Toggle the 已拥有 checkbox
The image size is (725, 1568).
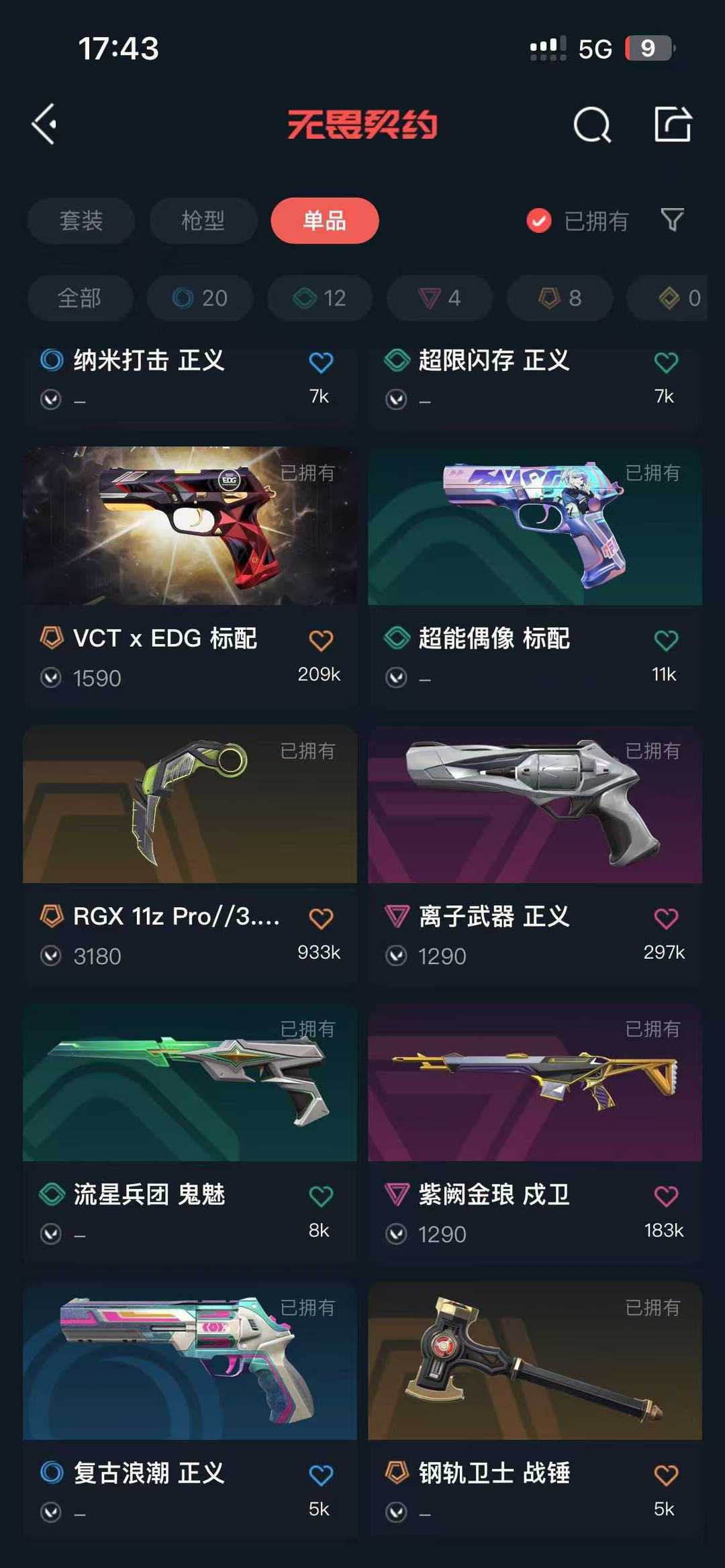point(539,221)
